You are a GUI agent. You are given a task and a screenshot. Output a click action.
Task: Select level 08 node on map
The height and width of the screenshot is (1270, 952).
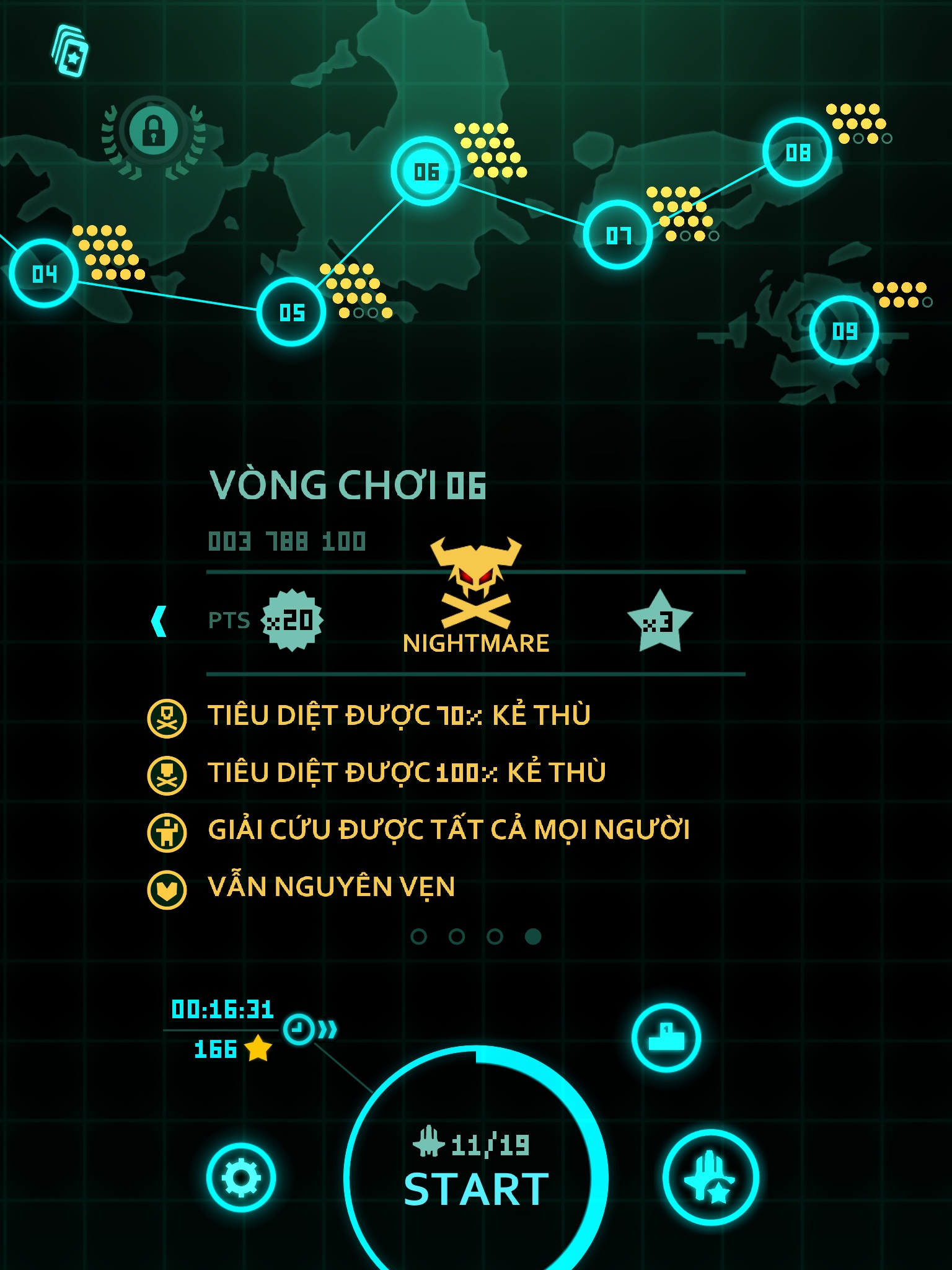[x=797, y=152]
